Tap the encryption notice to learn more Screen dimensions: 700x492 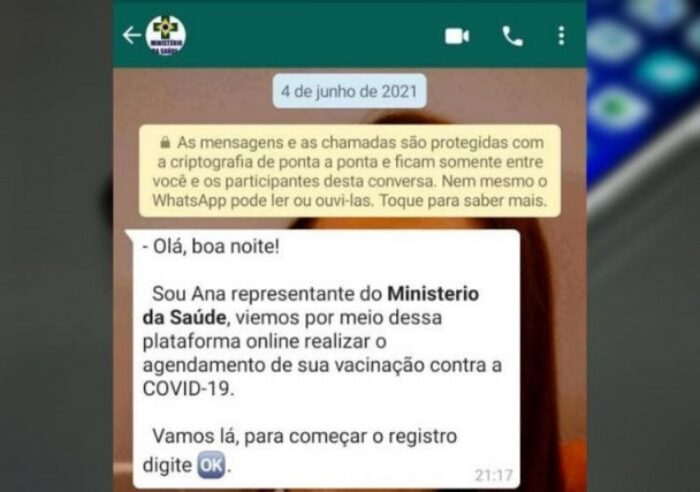[350, 171]
